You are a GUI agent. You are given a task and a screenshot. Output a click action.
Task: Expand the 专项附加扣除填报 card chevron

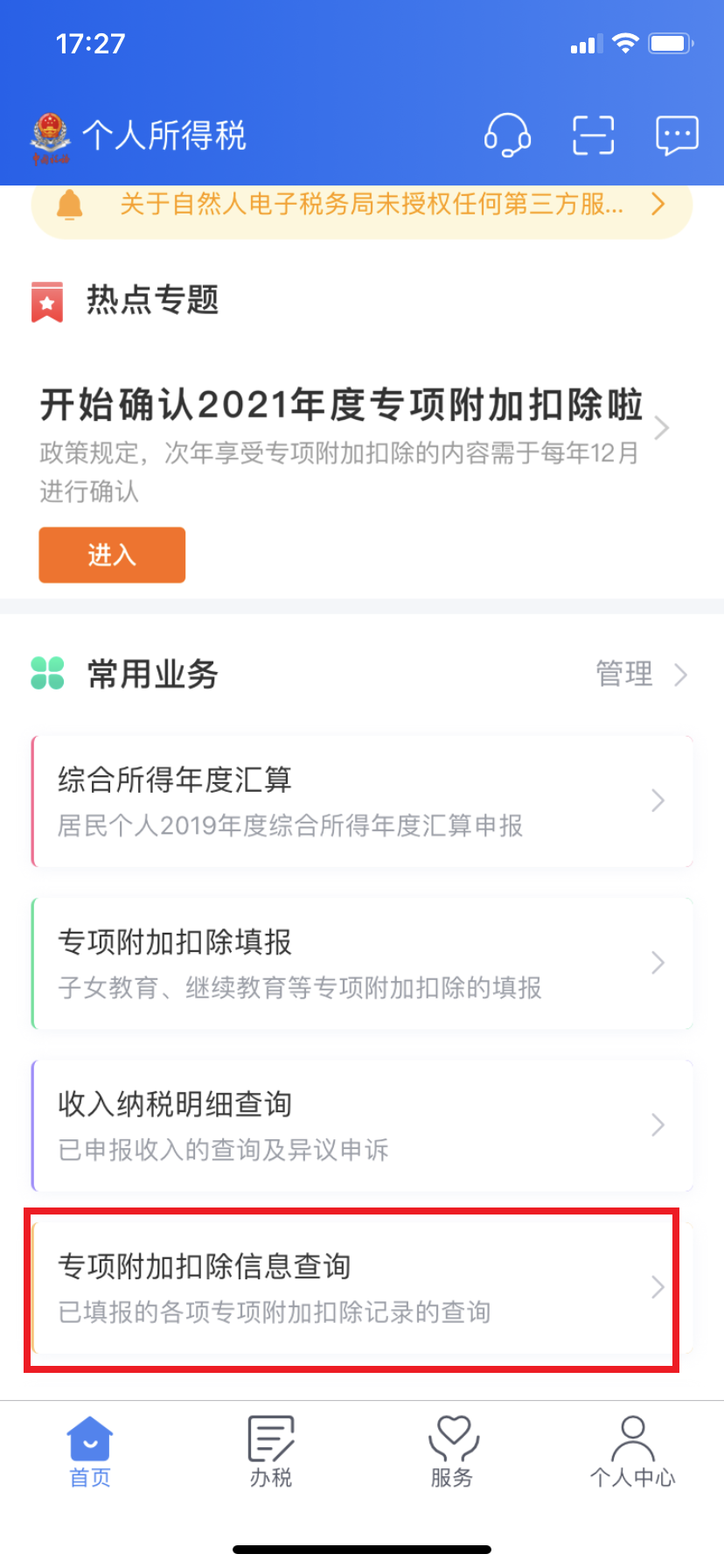tap(658, 963)
